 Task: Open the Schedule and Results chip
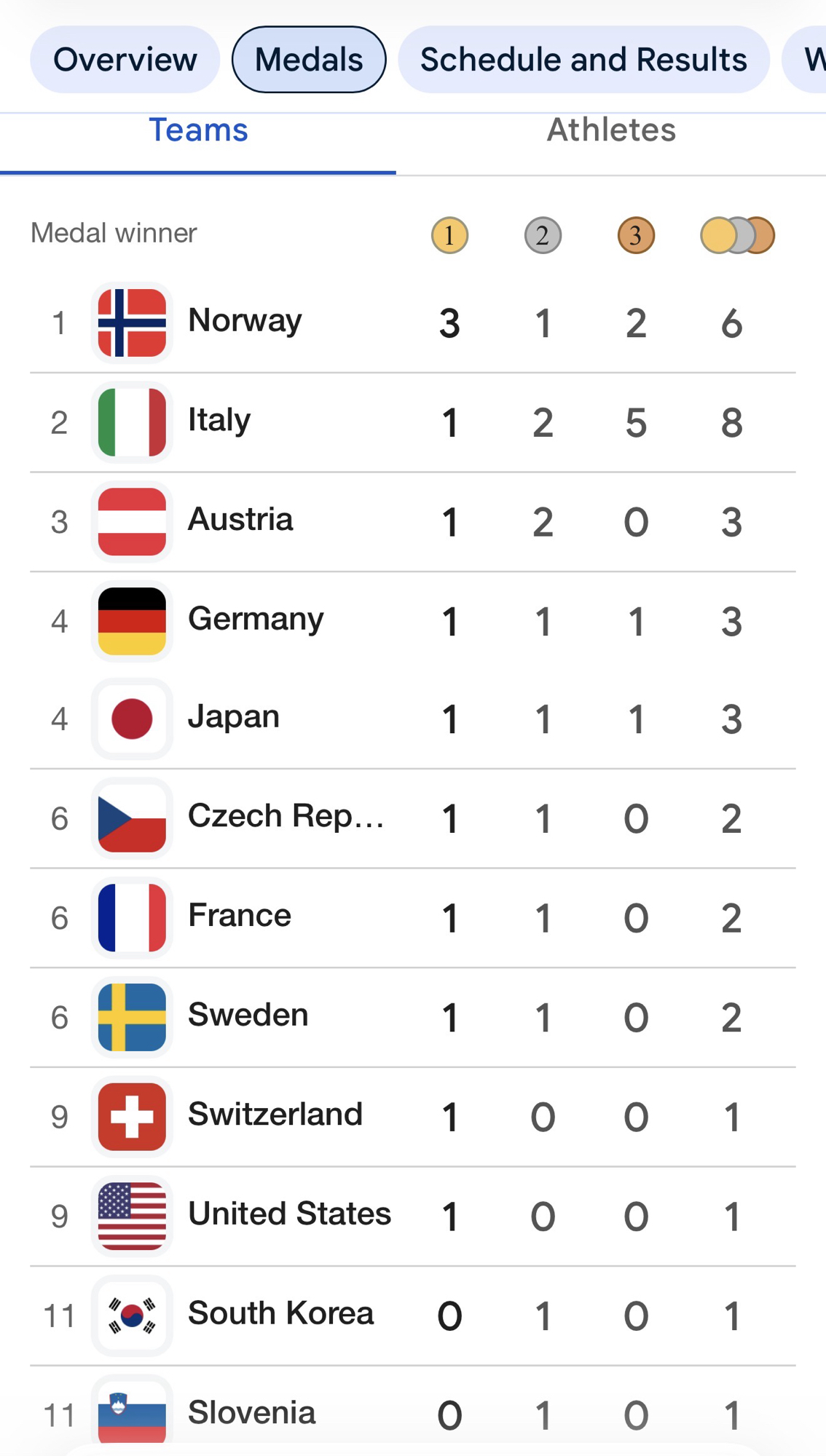pos(583,60)
